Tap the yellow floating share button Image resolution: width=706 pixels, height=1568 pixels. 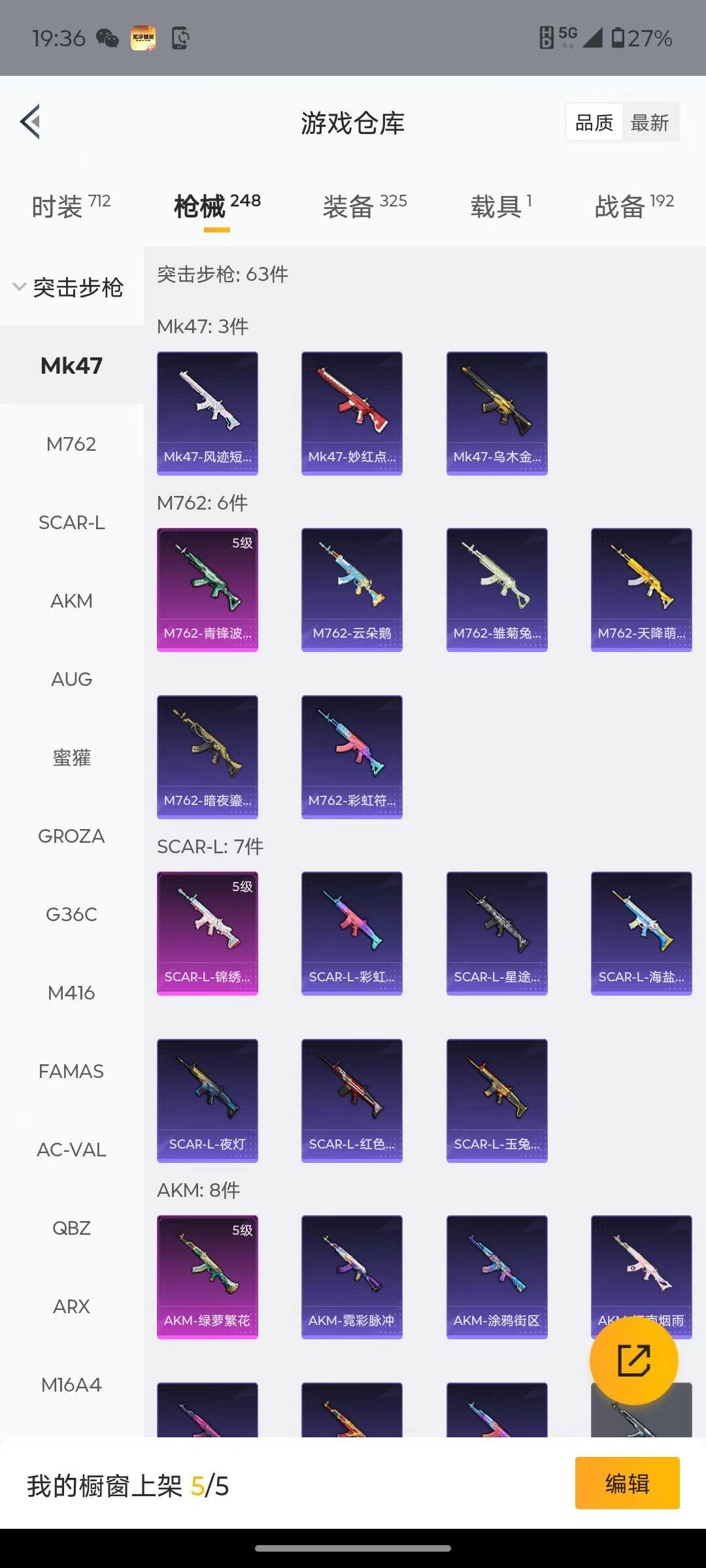tap(633, 1360)
